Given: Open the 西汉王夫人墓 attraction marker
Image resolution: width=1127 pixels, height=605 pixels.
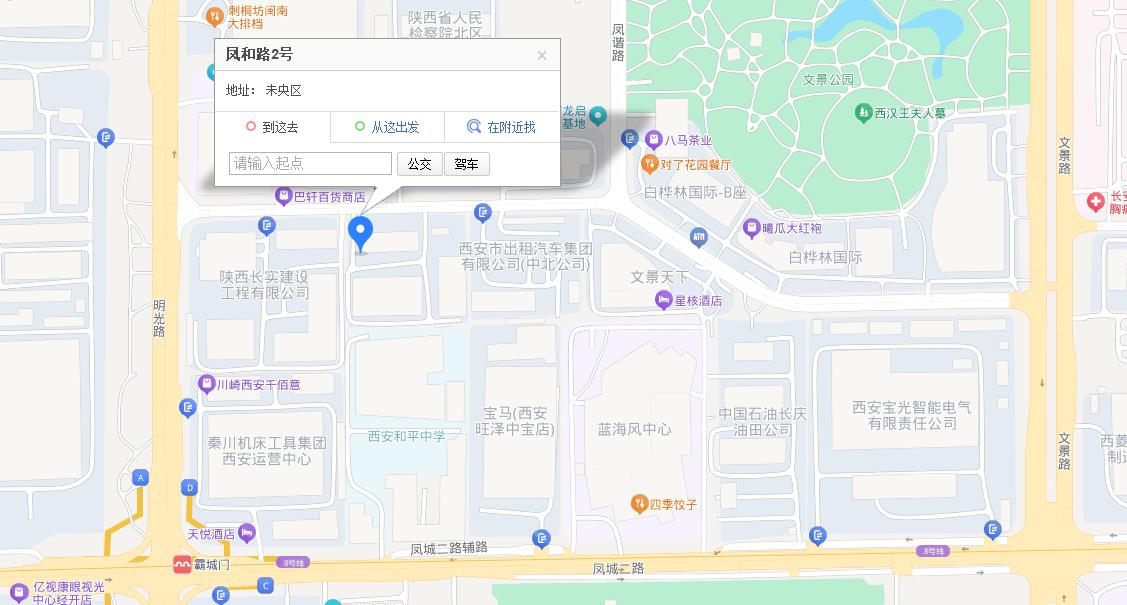Looking at the screenshot, I should tap(863, 114).
